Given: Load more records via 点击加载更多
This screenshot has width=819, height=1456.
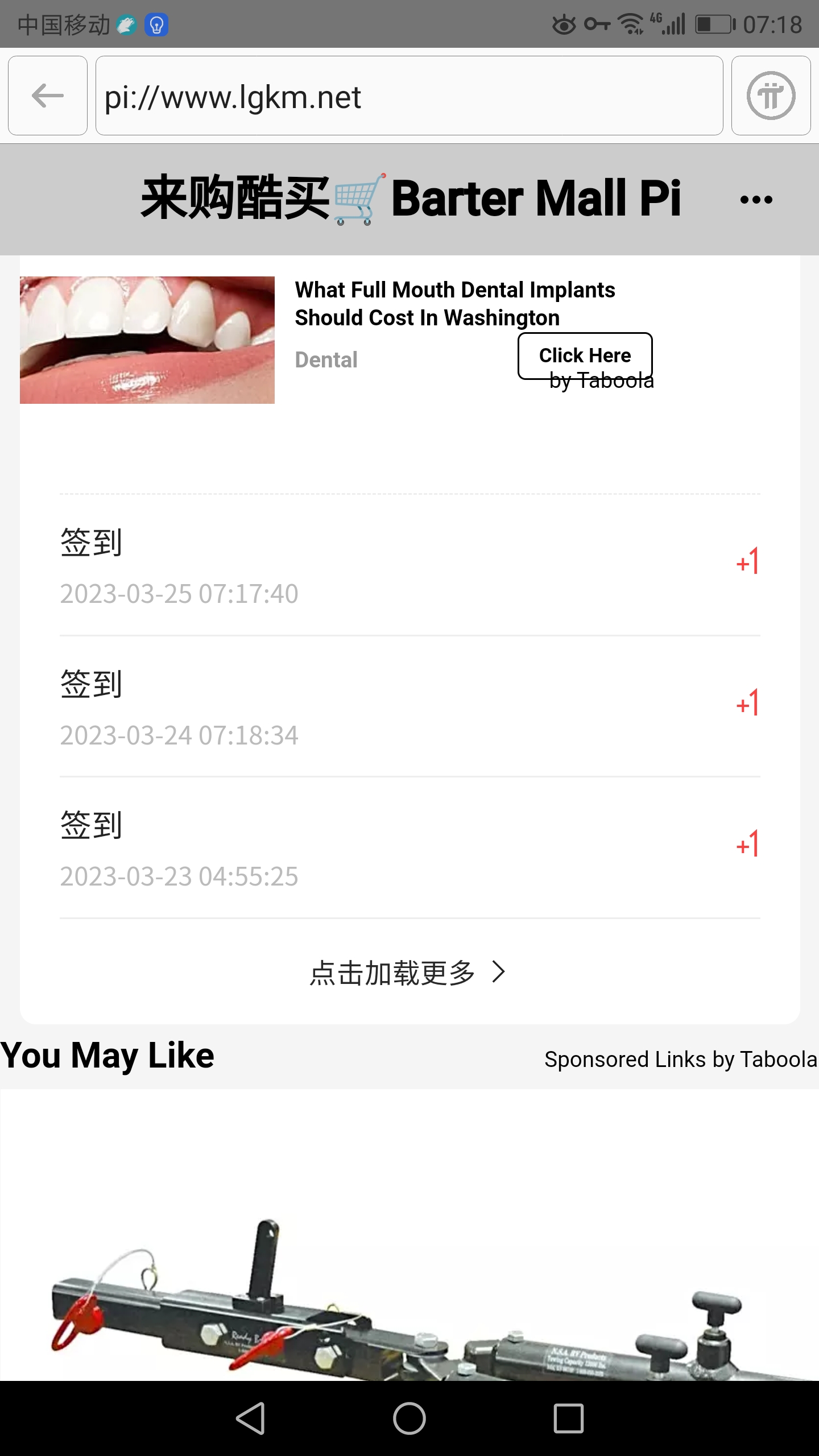Looking at the screenshot, I should [x=407, y=973].
